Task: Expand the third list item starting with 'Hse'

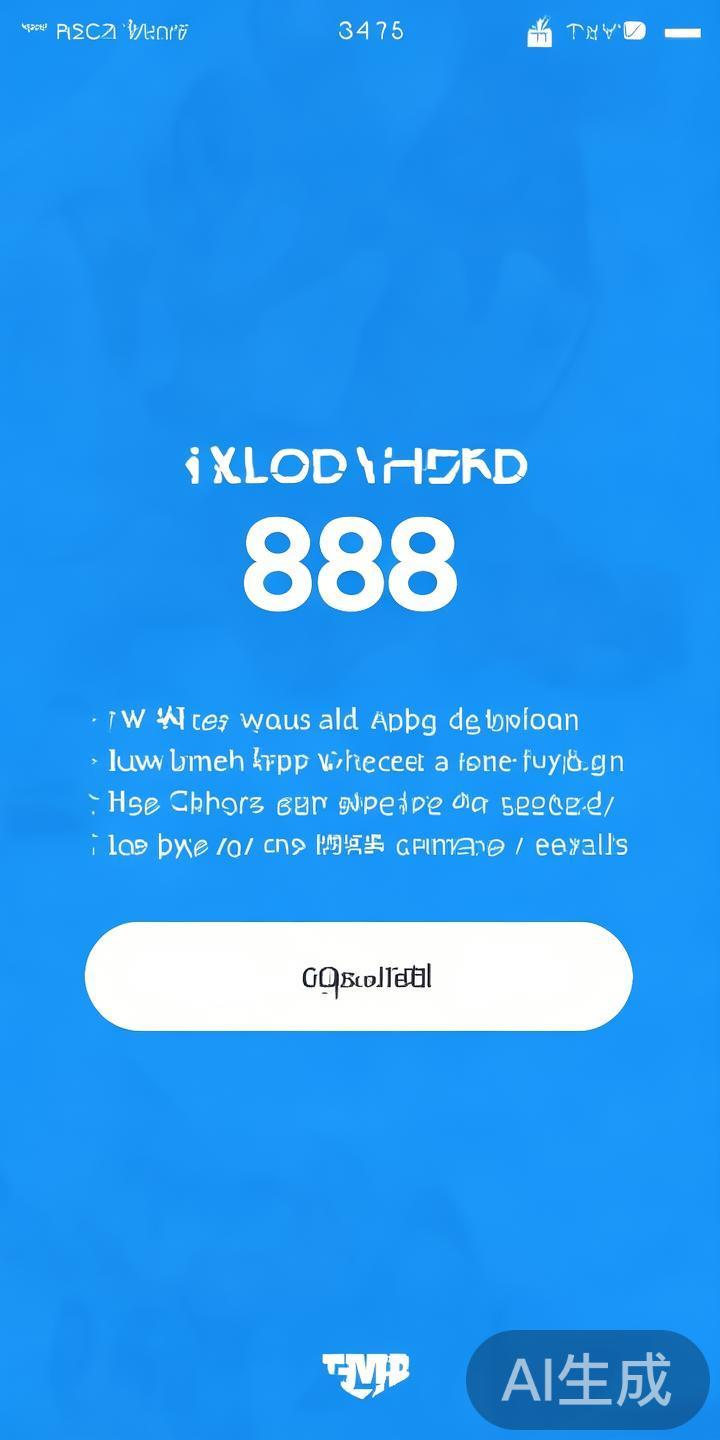Action: click(x=350, y=804)
